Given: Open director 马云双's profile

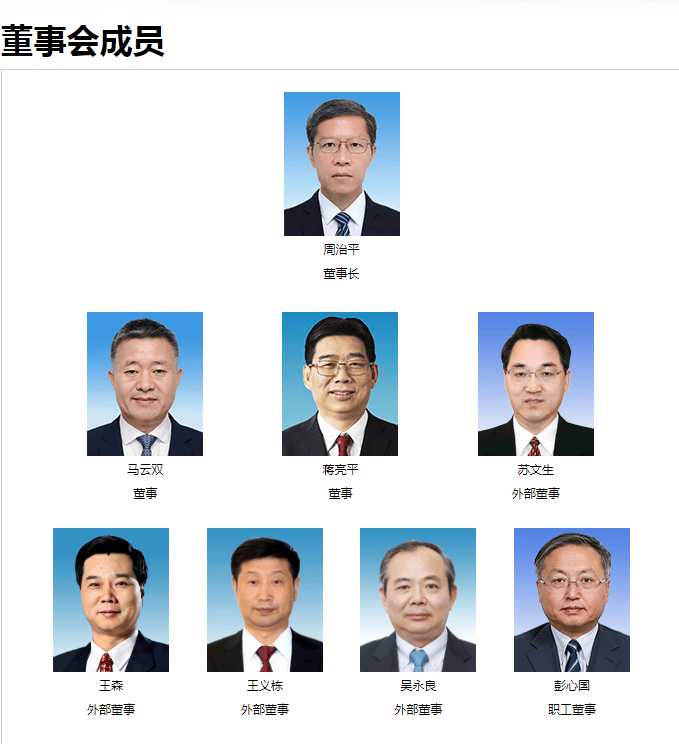Looking at the screenshot, I should [145, 384].
